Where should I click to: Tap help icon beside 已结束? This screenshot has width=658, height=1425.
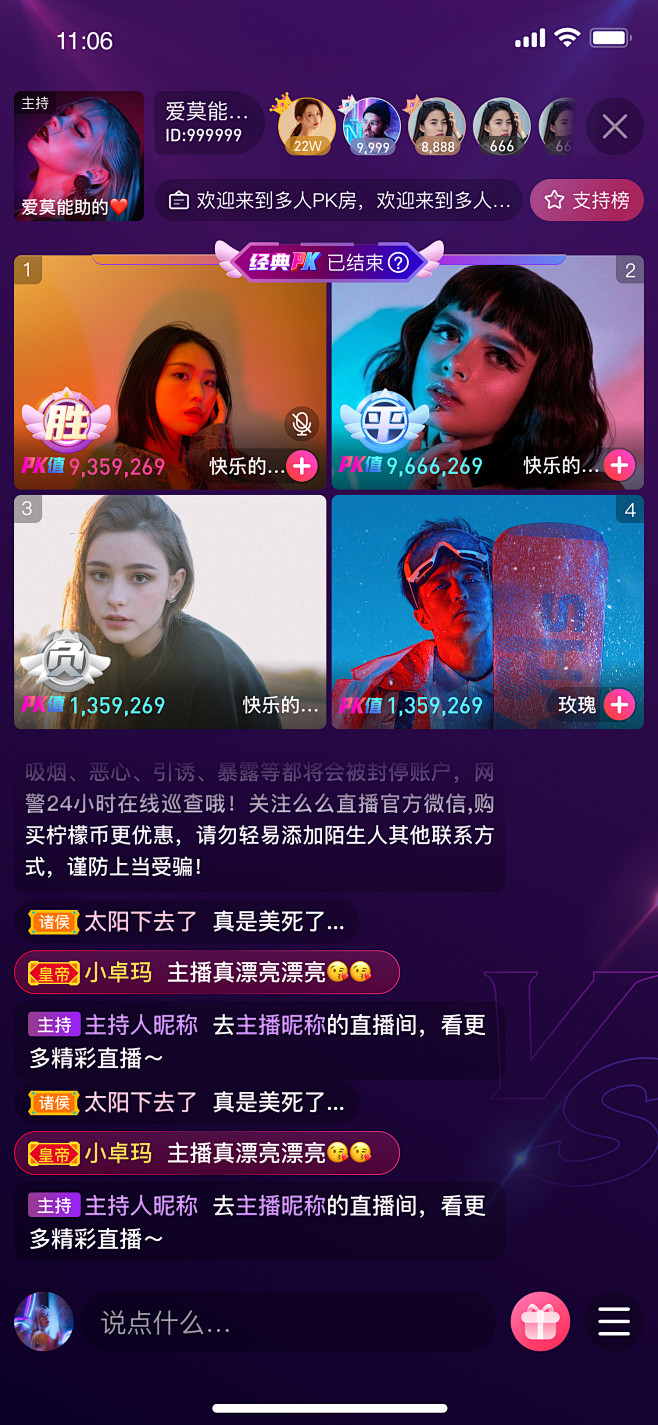click(398, 263)
